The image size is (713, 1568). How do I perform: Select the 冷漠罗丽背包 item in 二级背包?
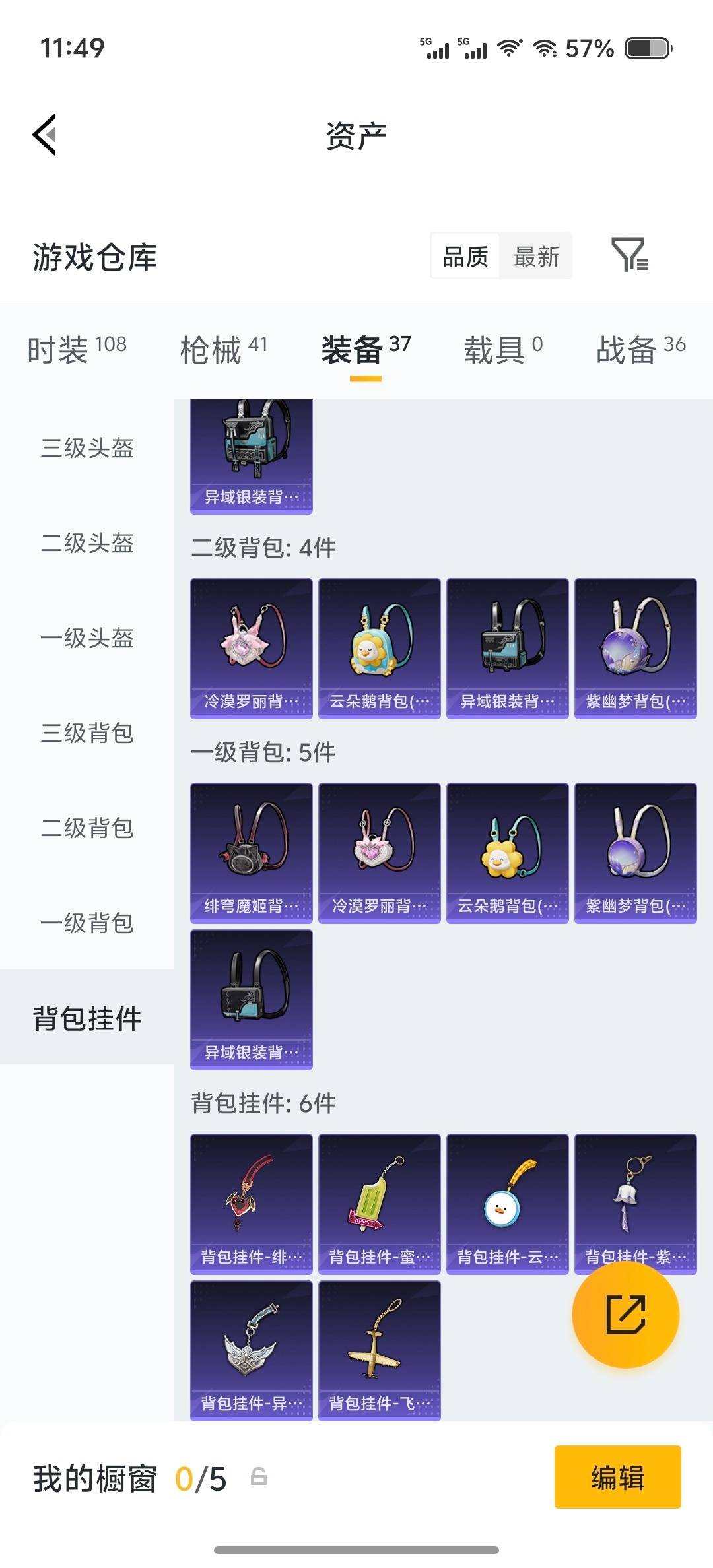[x=251, y=647]
